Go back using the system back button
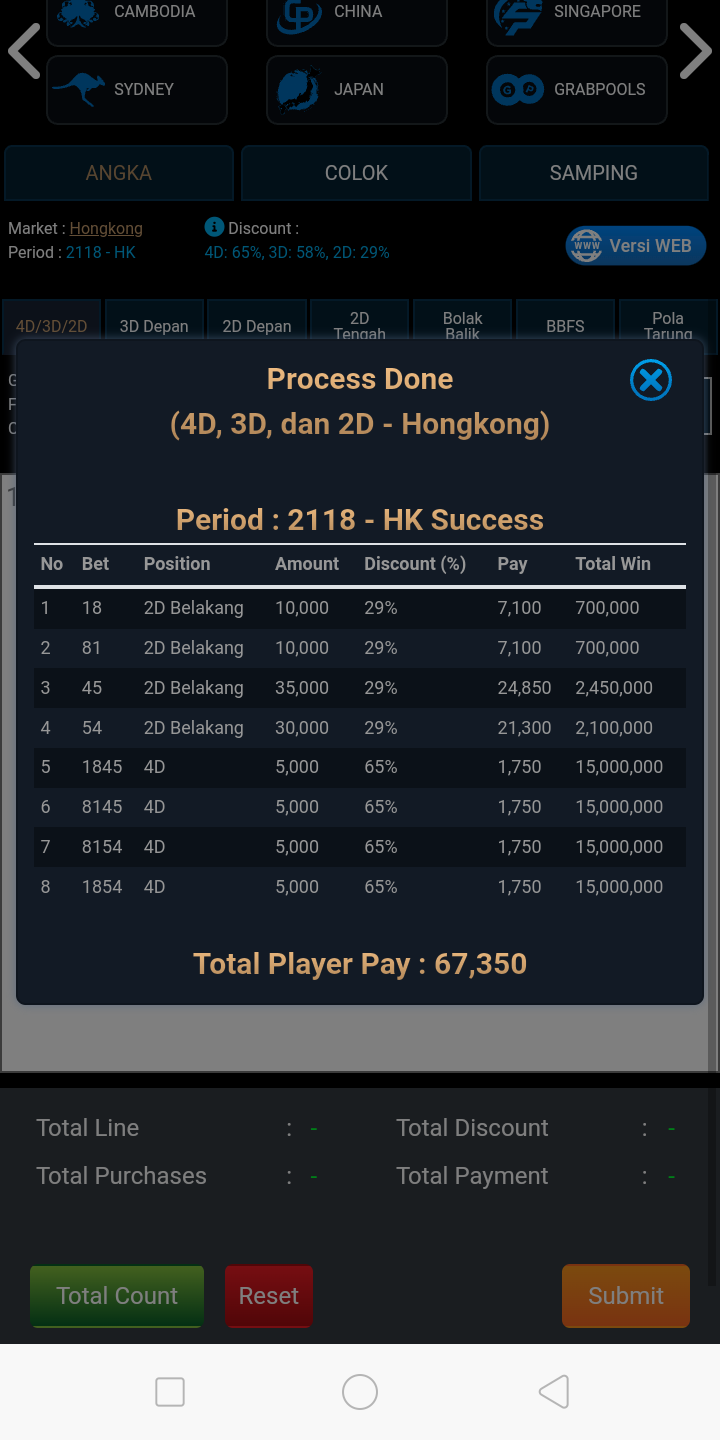Viewport: 720px width, 1440px height. pos(553,1392)
